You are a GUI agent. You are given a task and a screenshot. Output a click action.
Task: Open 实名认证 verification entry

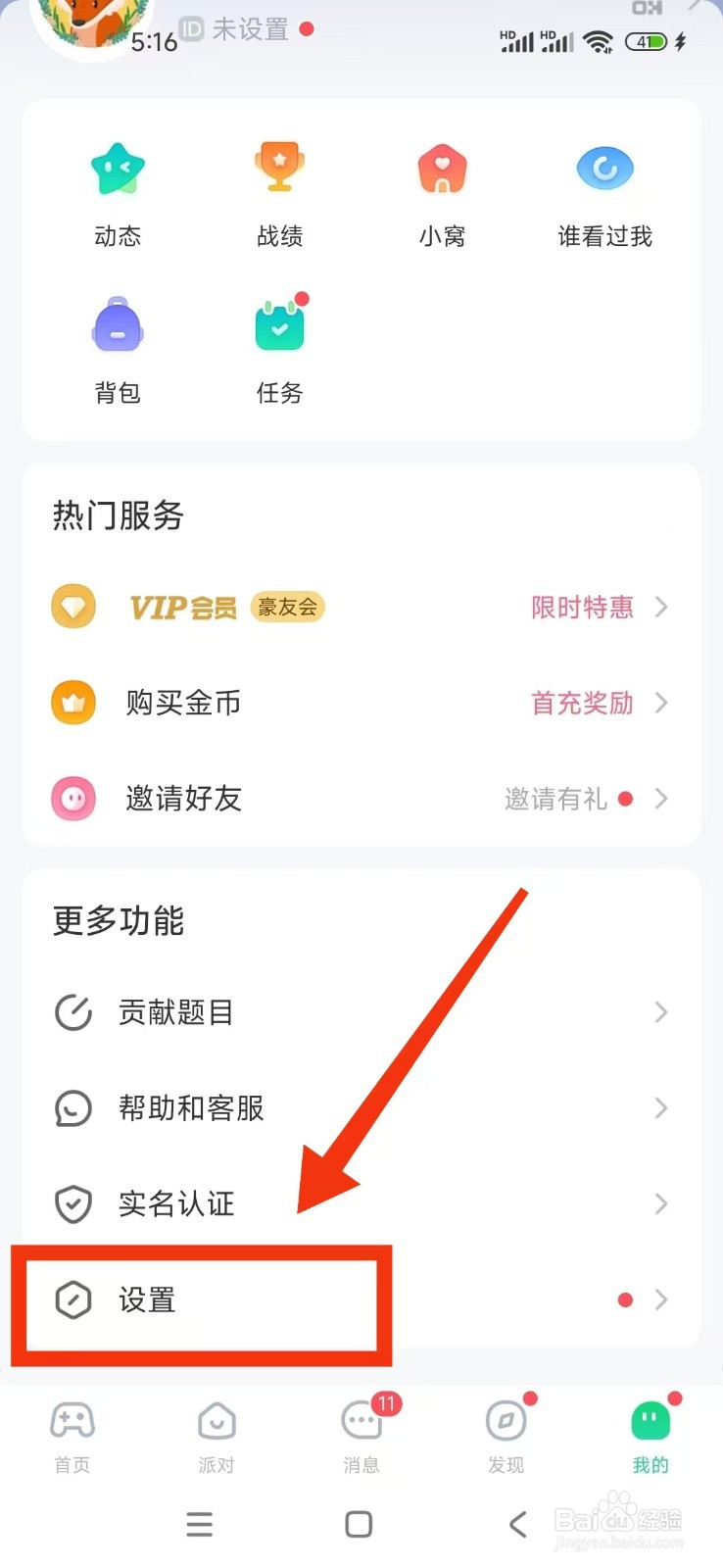[662, 1203]
